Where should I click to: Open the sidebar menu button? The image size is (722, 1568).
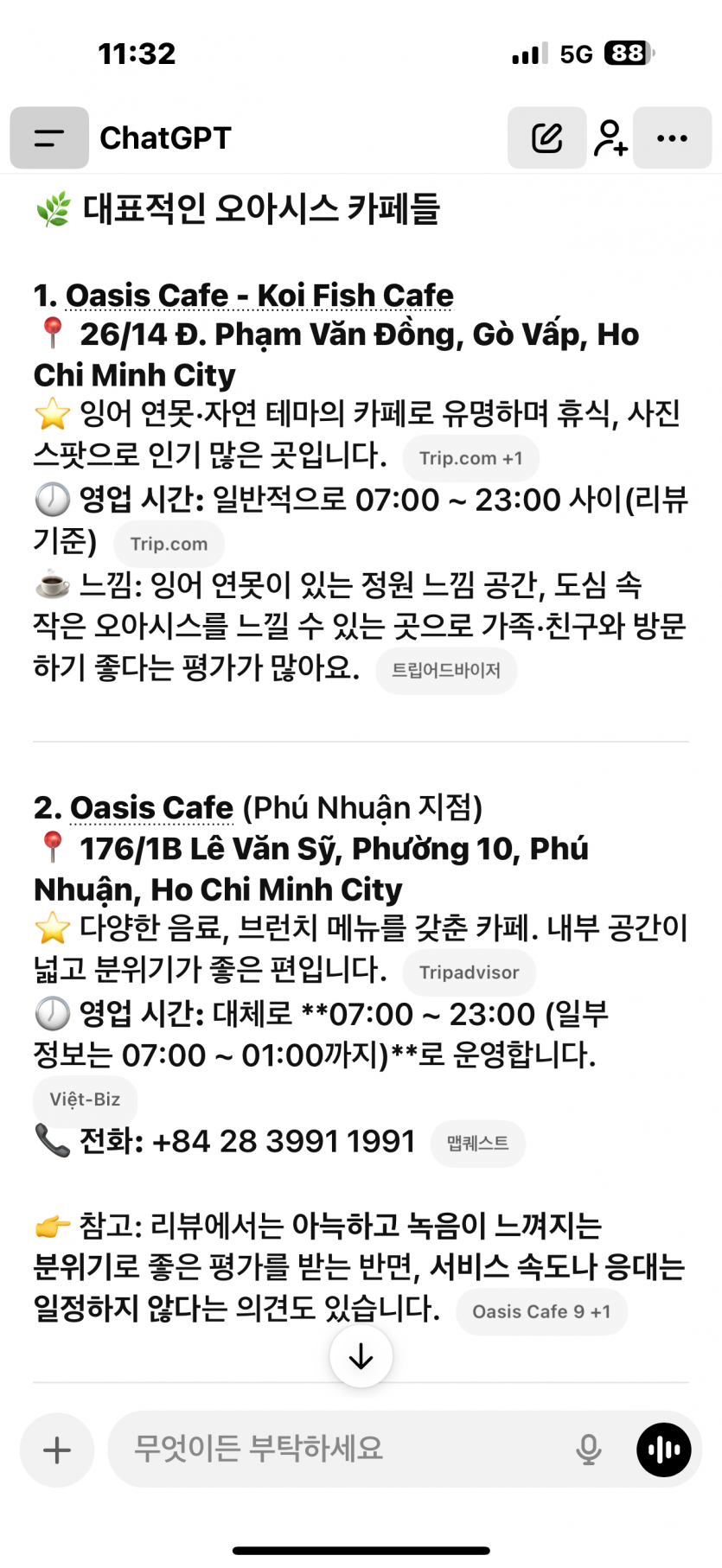pyautogui.click(x=49, y=137)
